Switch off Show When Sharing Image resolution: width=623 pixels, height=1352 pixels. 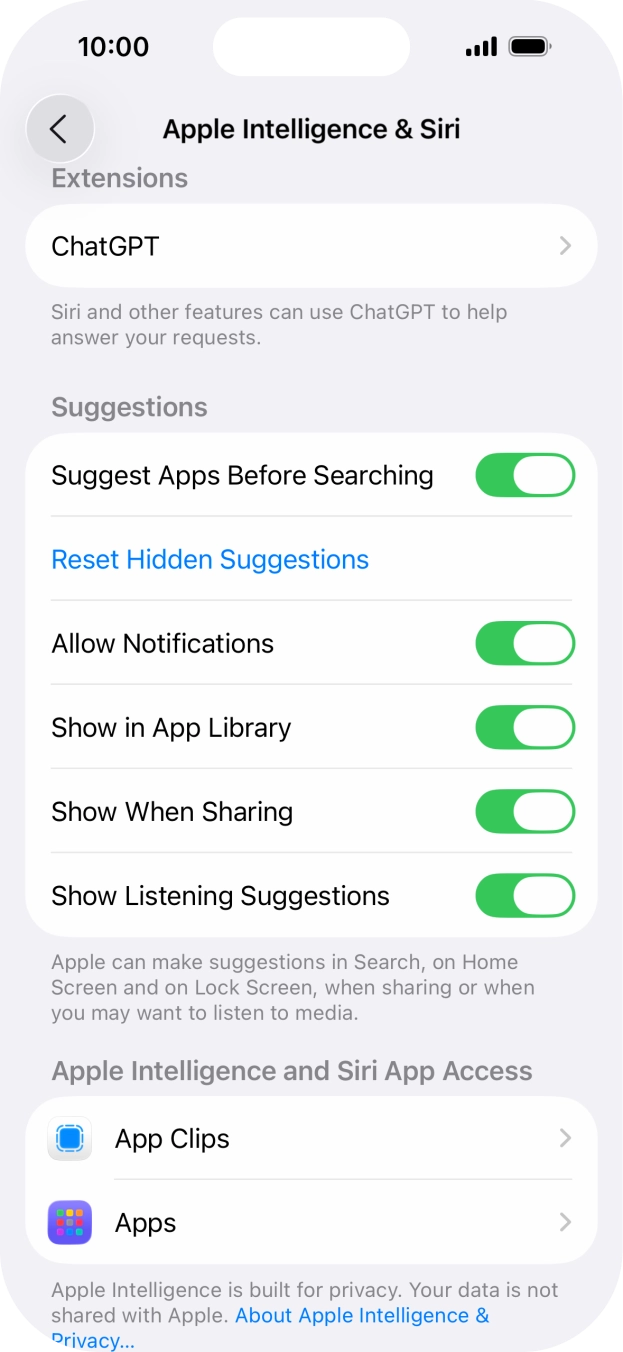click(524, 811)
